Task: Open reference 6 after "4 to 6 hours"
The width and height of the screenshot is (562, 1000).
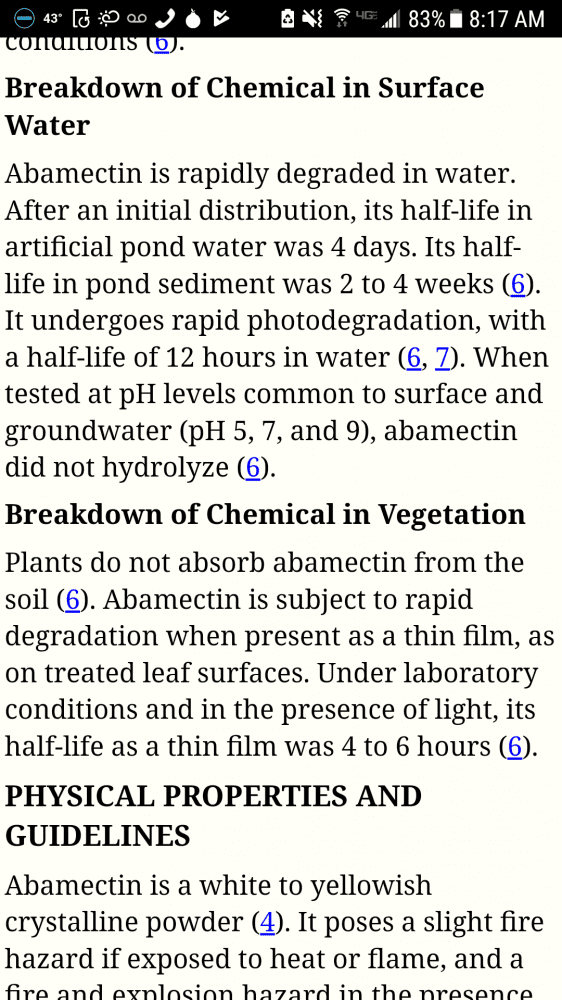Action: pos(515,746)
